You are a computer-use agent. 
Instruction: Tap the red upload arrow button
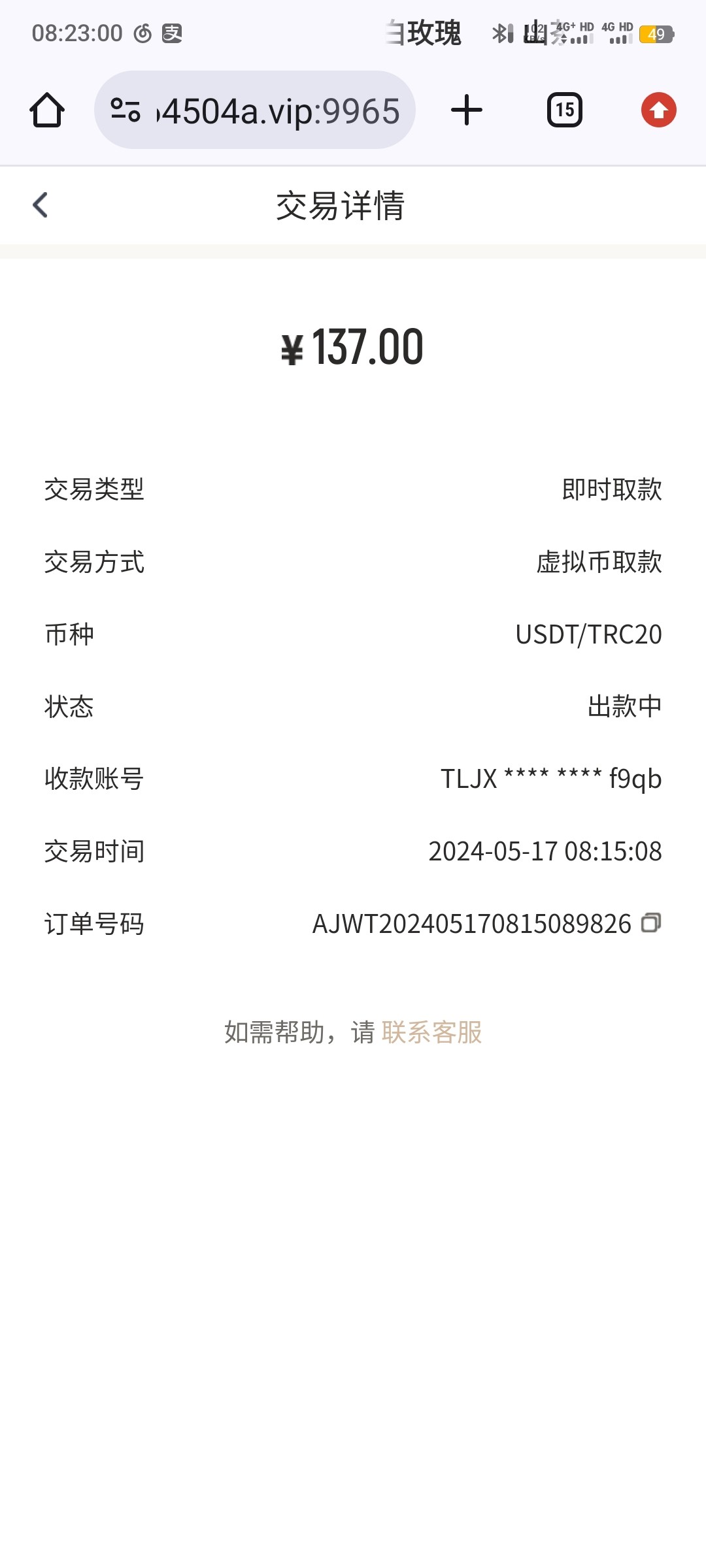pyautogui.click(x=658, y=110)
